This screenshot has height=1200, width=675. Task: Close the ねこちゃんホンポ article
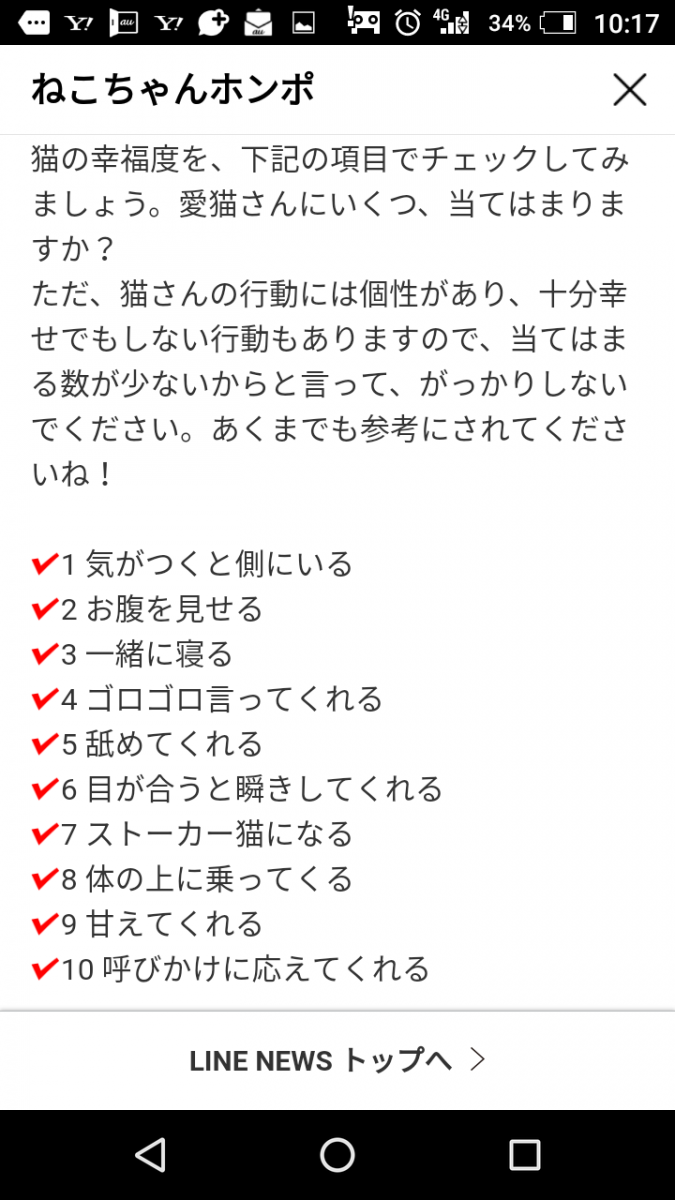[x=630, y=91]
